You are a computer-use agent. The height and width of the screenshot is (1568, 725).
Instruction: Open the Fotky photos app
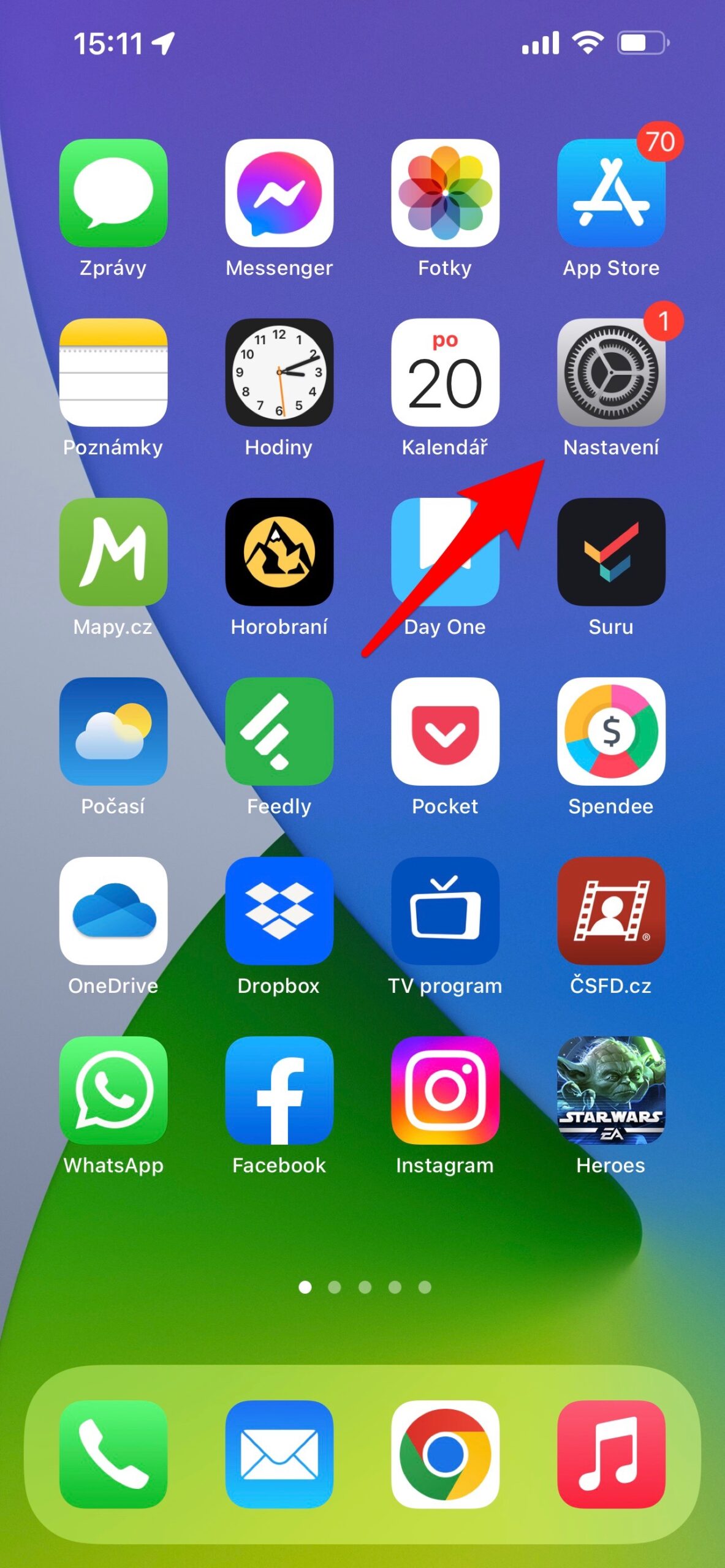(446, 193)
